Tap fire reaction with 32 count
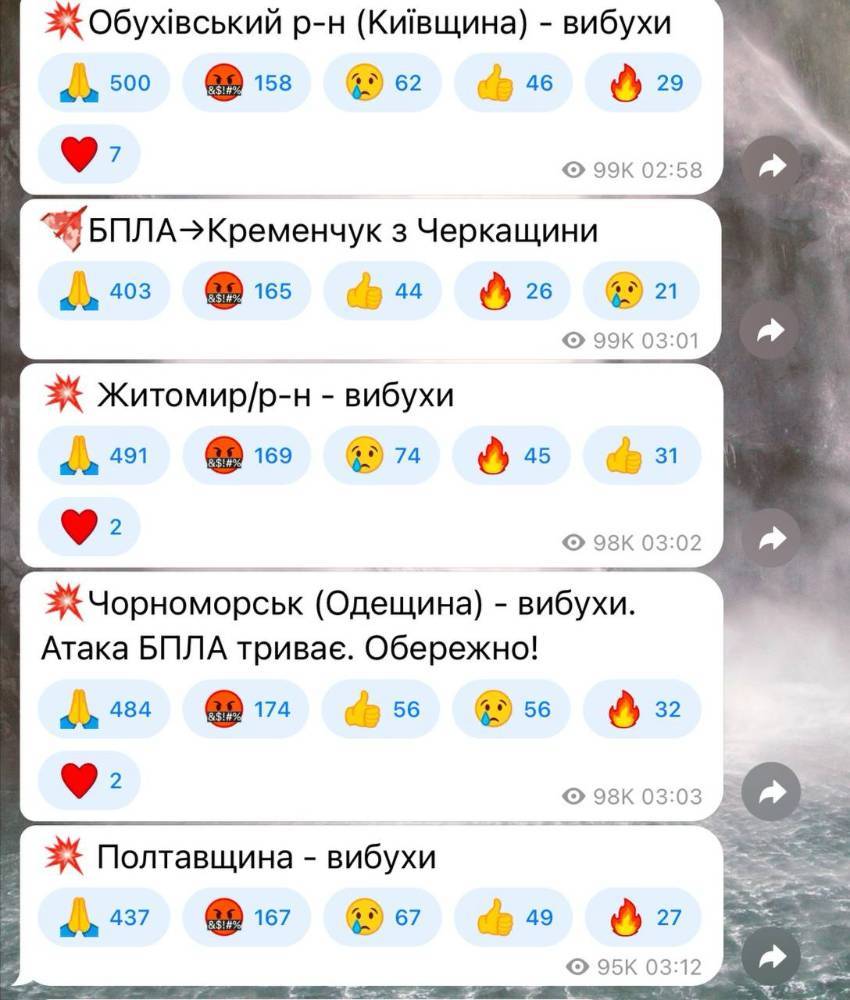The image size is (850, 1000). tap(643, 710)
